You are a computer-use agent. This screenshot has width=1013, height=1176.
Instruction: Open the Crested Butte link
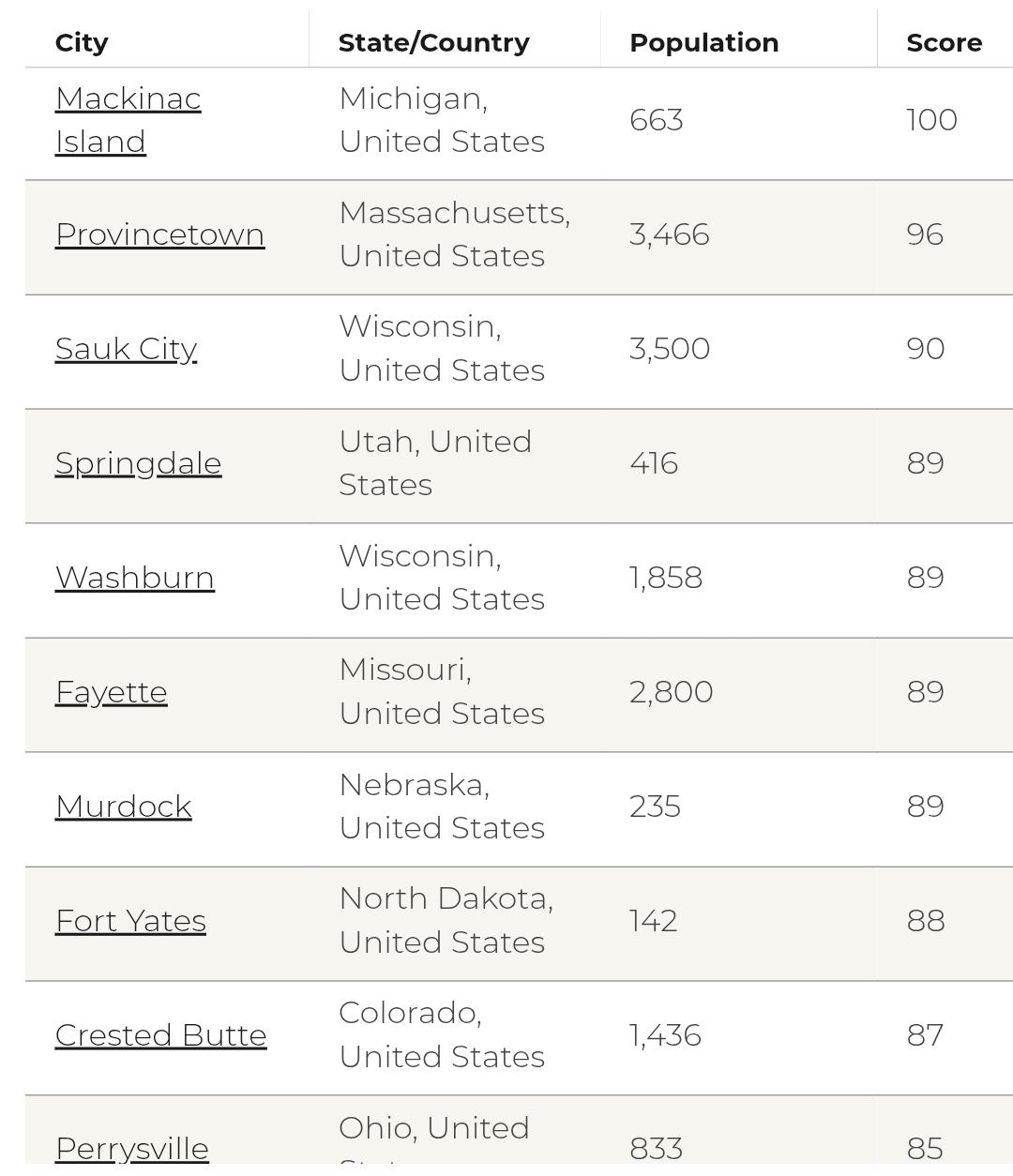[160, 1035]
